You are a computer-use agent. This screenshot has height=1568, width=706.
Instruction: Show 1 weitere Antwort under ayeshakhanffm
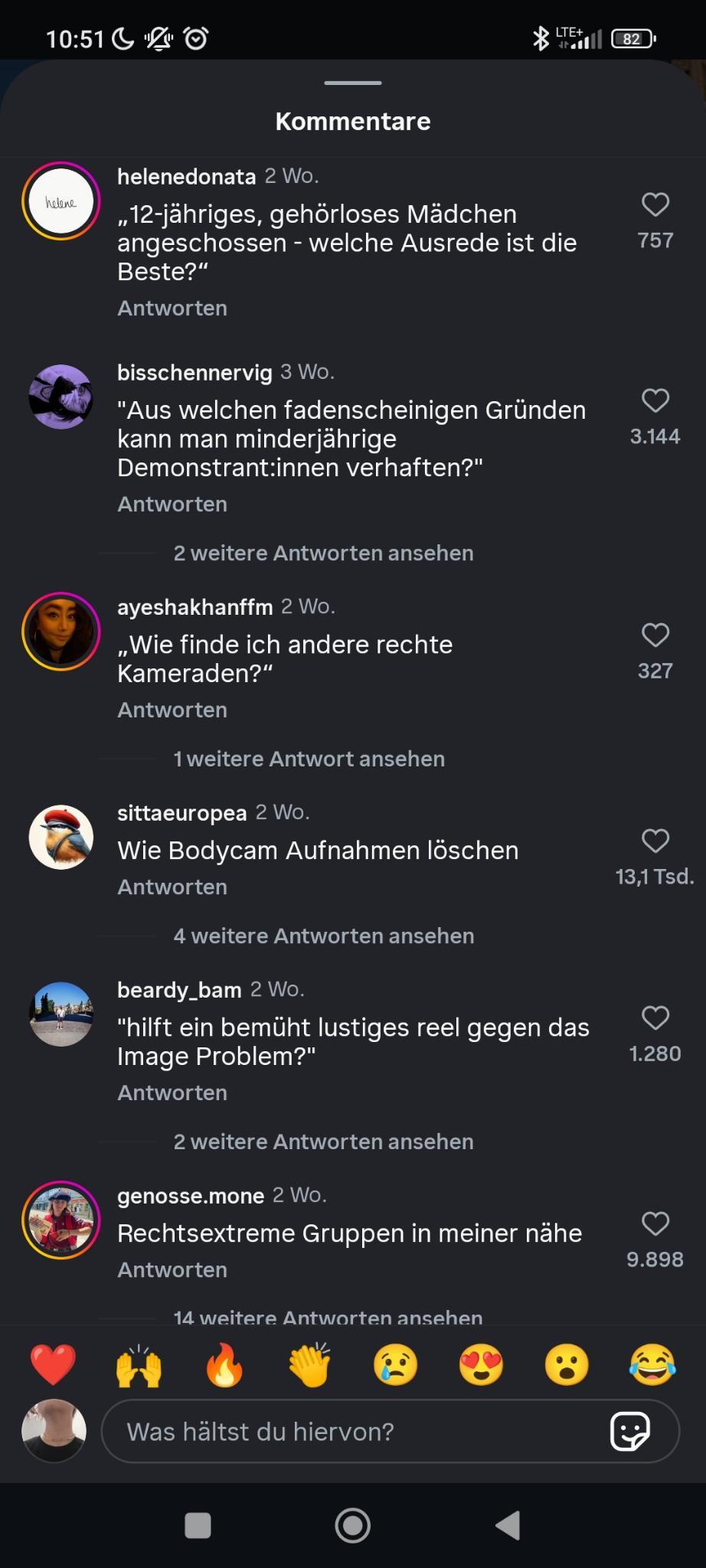point(309,759)
